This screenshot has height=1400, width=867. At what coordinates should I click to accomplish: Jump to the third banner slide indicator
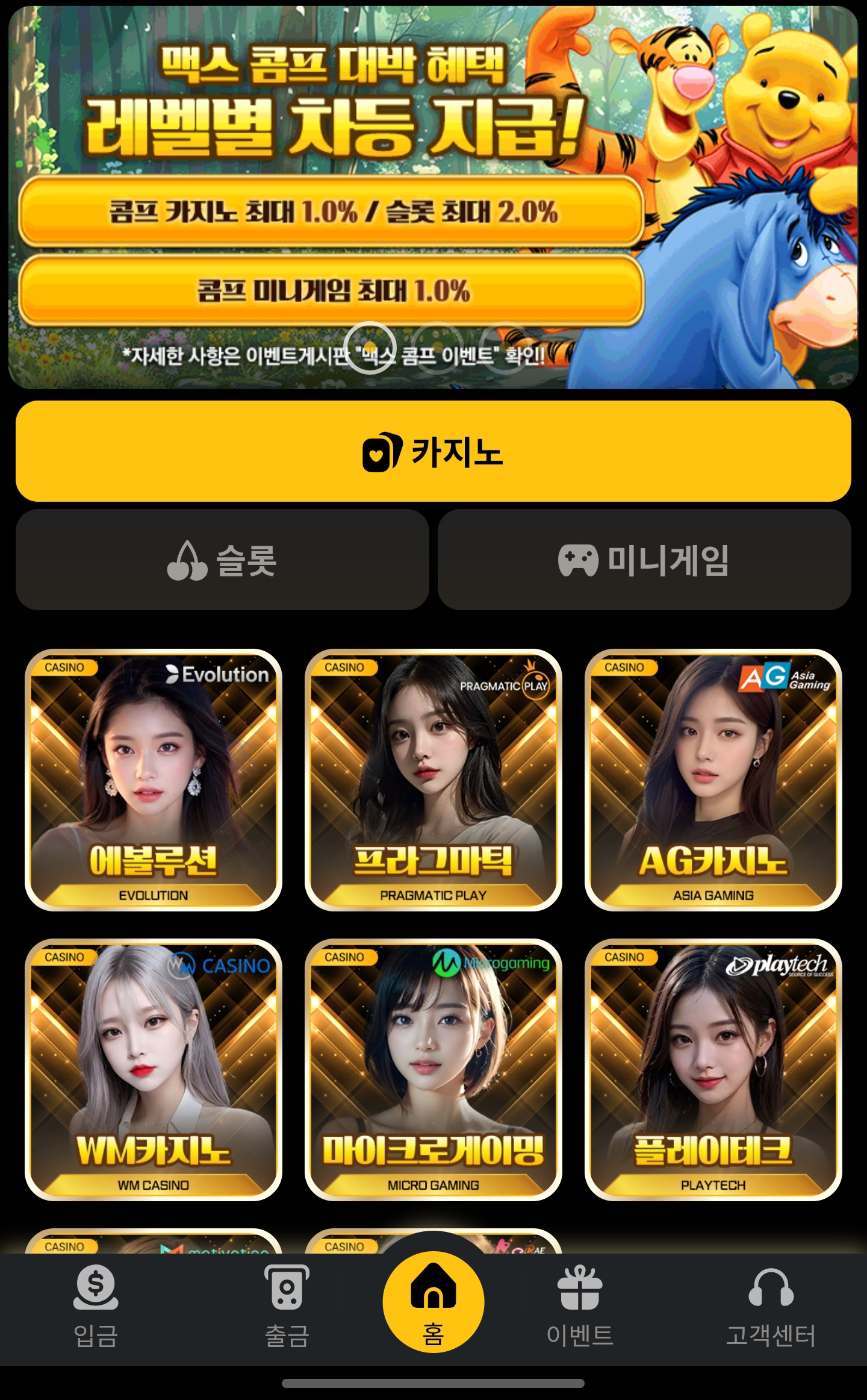click(507, 348)
